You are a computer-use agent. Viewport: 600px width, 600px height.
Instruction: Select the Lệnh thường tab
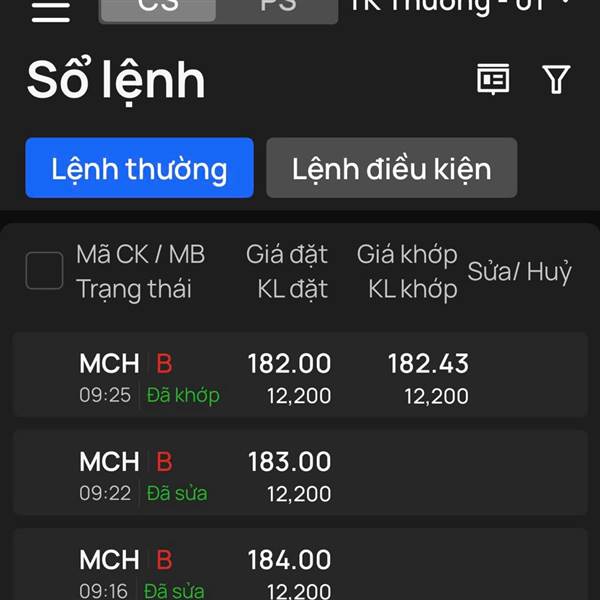pyautogui.click(x=139, y=168)
